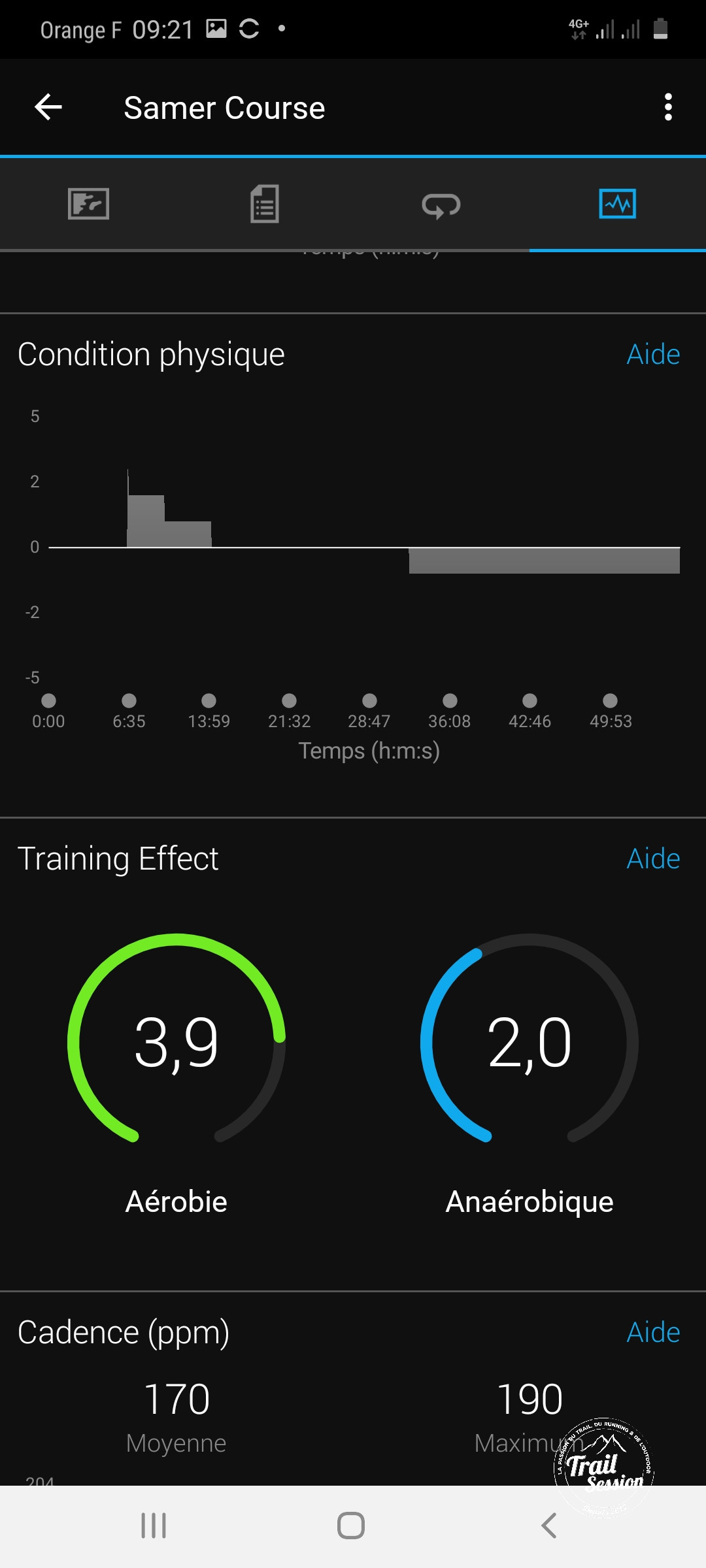Tap the system home button
Screen dimensions: 706x1568
(351, 1526)
